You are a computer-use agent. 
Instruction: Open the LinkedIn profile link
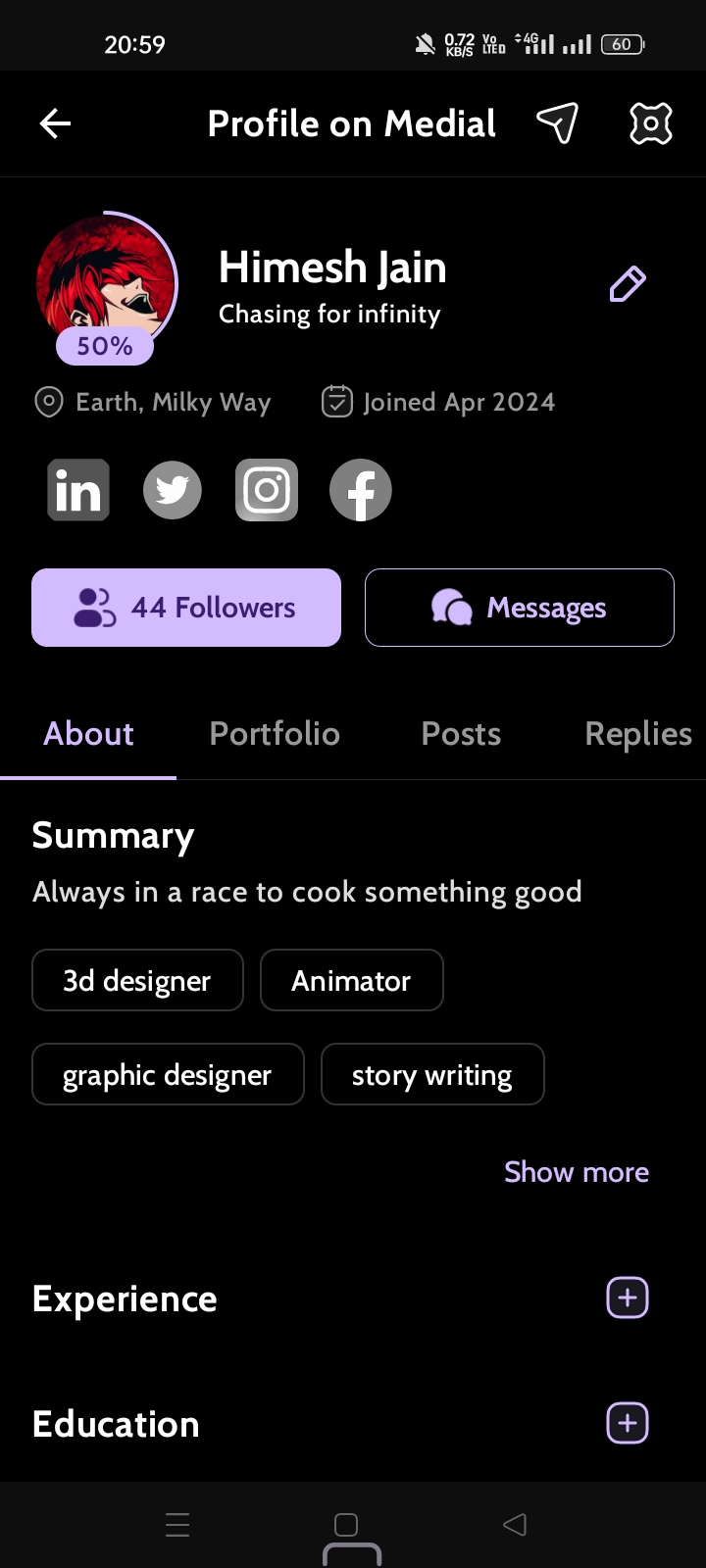(78, 490)
